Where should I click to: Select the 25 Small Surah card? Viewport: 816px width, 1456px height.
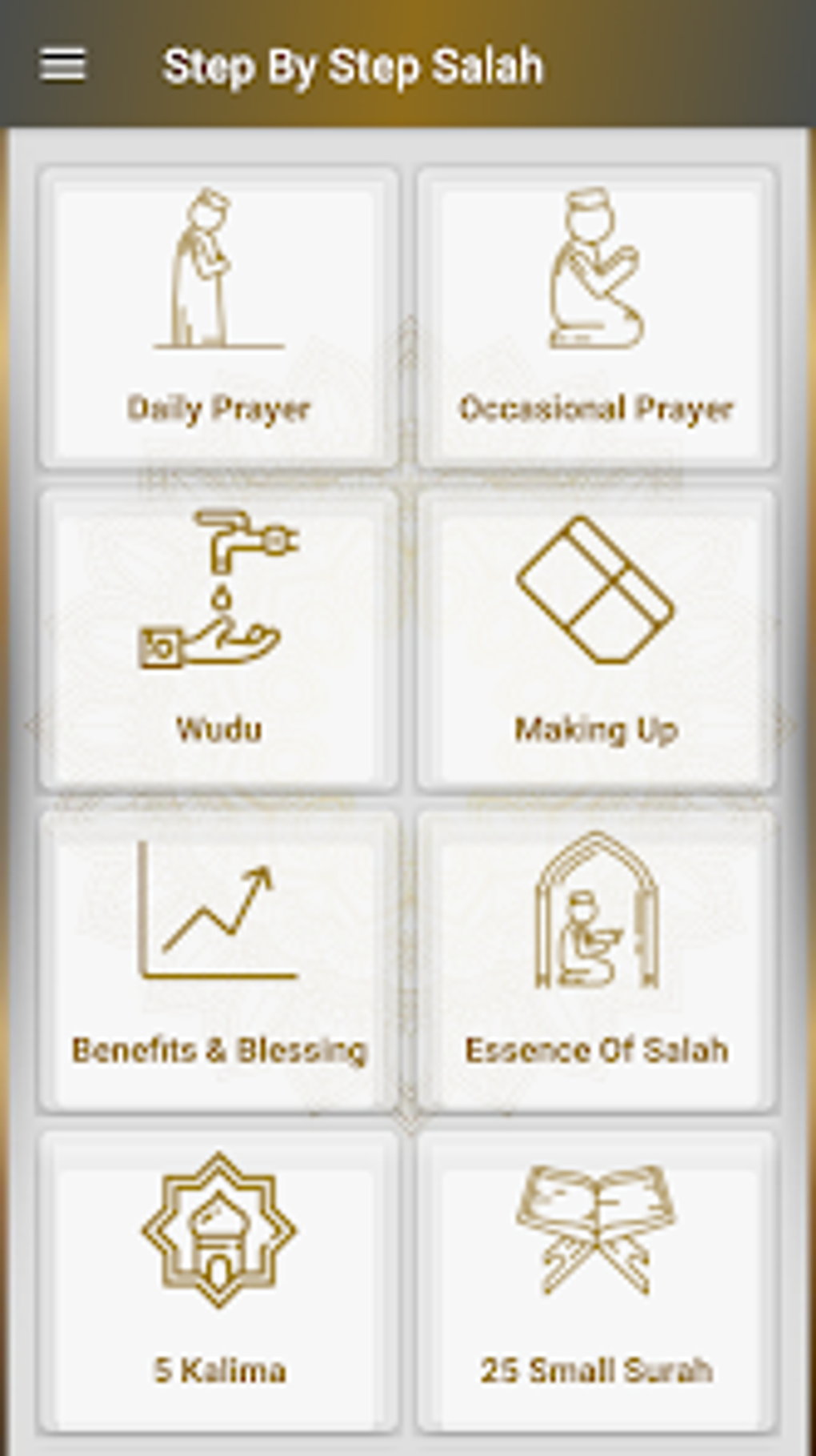[594, 1281]
